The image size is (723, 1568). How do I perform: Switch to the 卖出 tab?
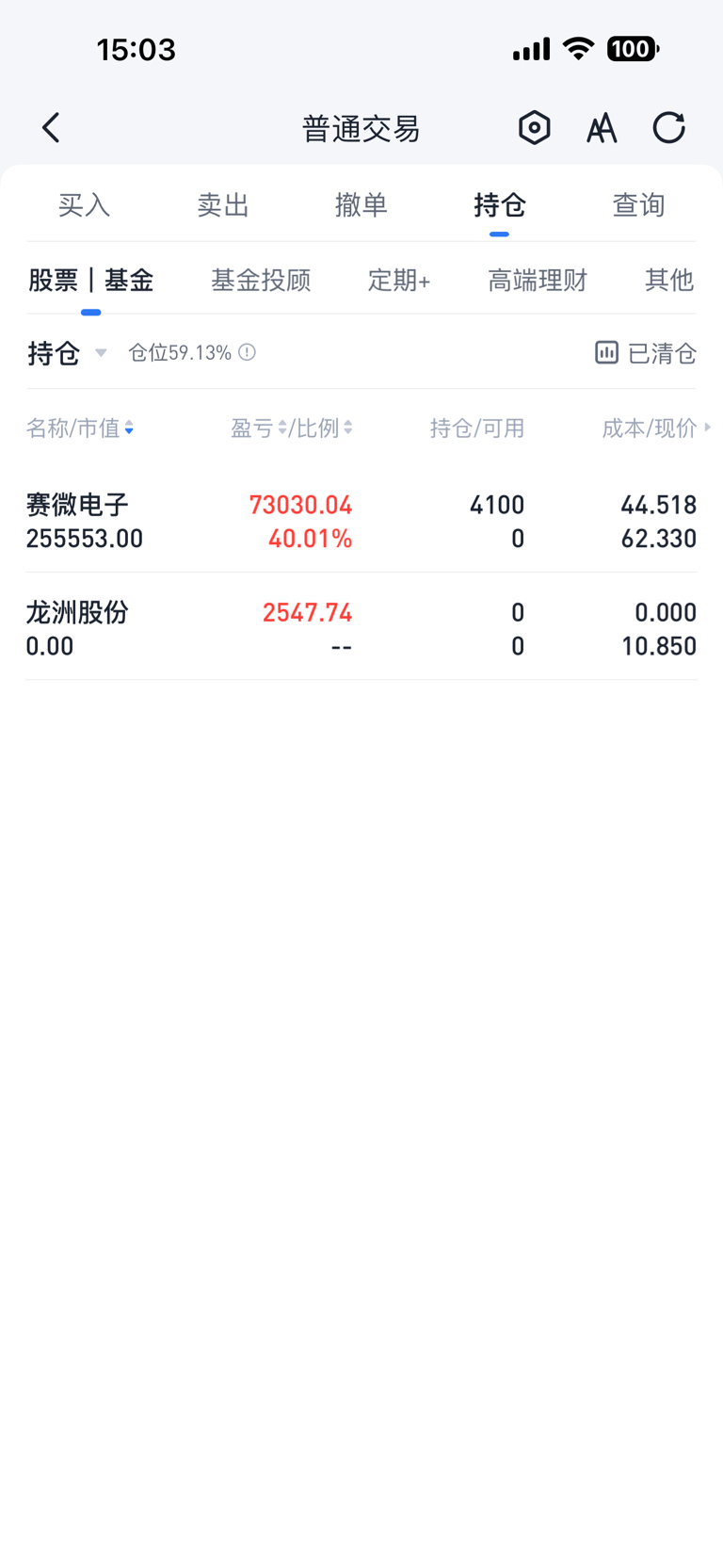[x=223, y=205]
